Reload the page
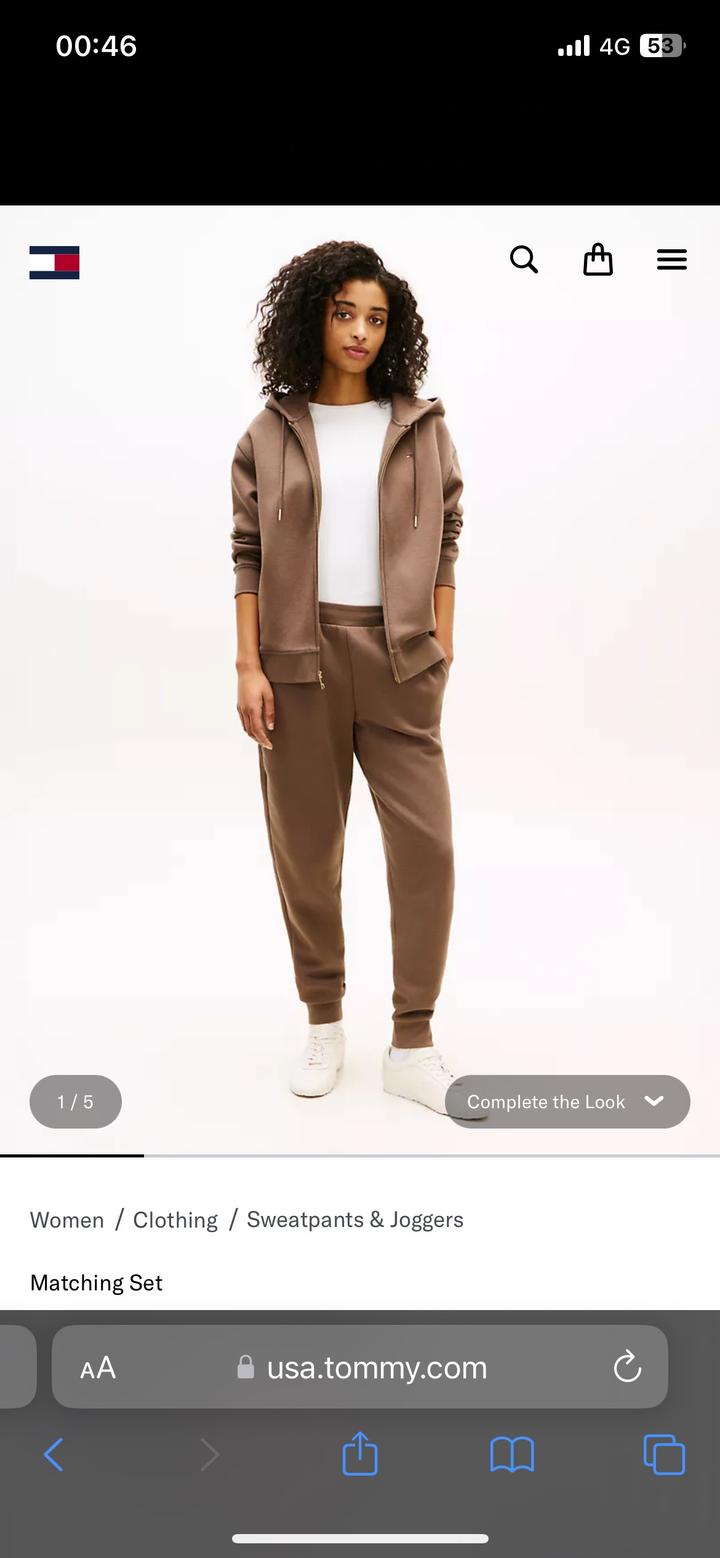720x1558 pixels. pos(627,1367)
